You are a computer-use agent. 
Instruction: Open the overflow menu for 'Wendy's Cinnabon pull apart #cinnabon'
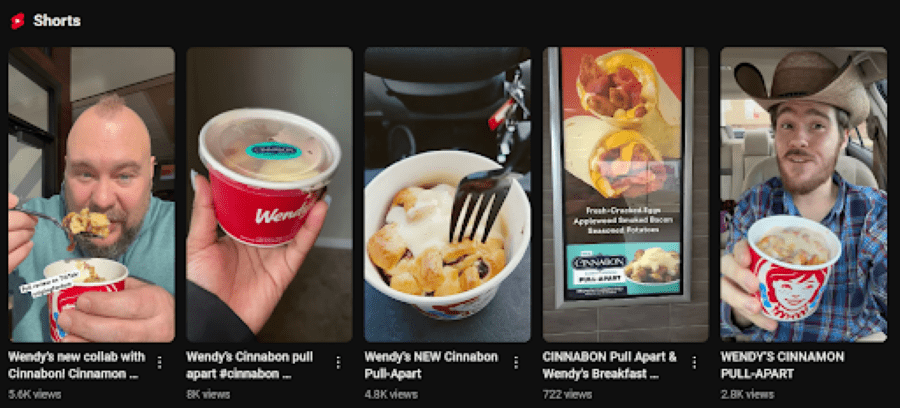[338, 362]
